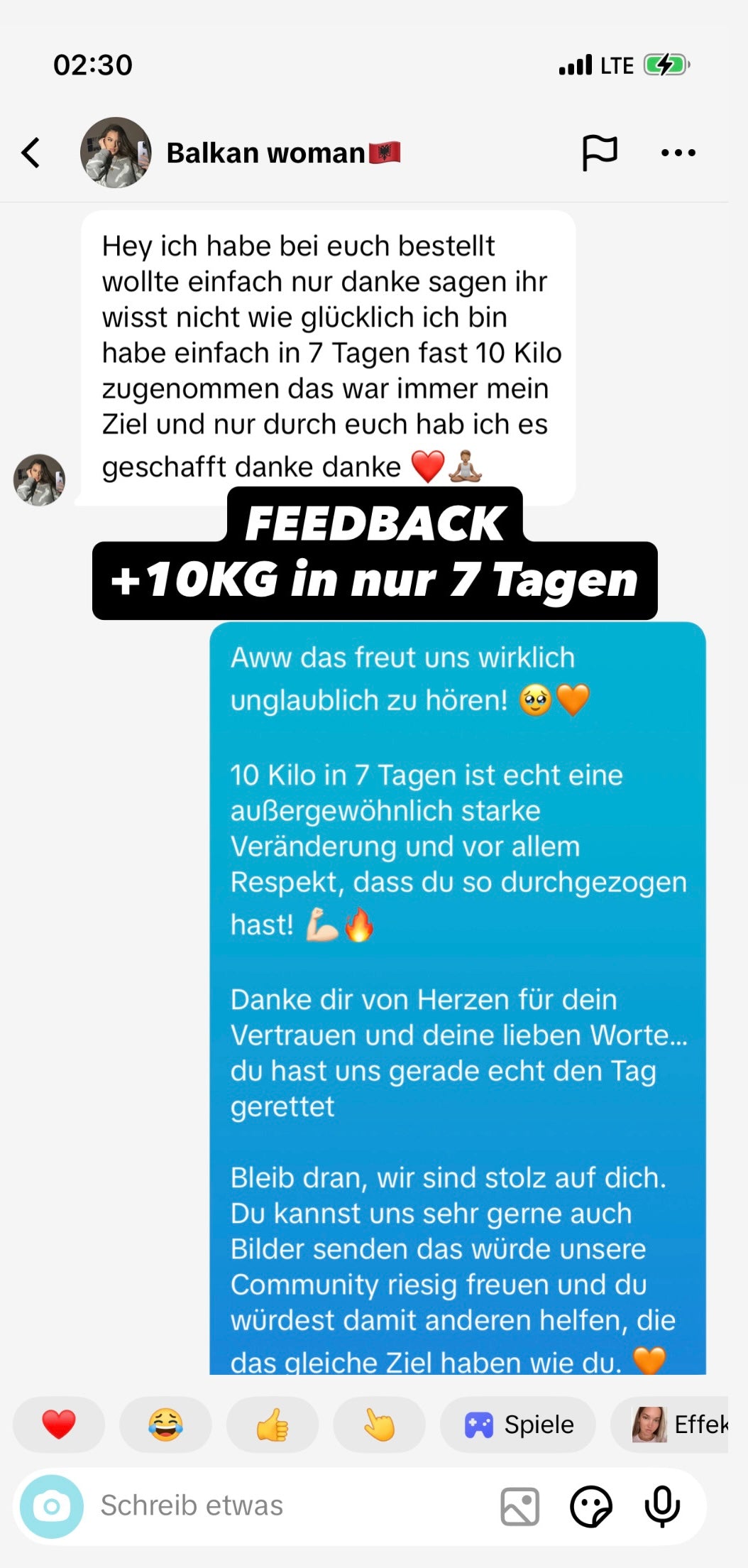Open the Spiele chip
The height and width of the screenshot is (1568, 748).
click(x=518, y=1425)
